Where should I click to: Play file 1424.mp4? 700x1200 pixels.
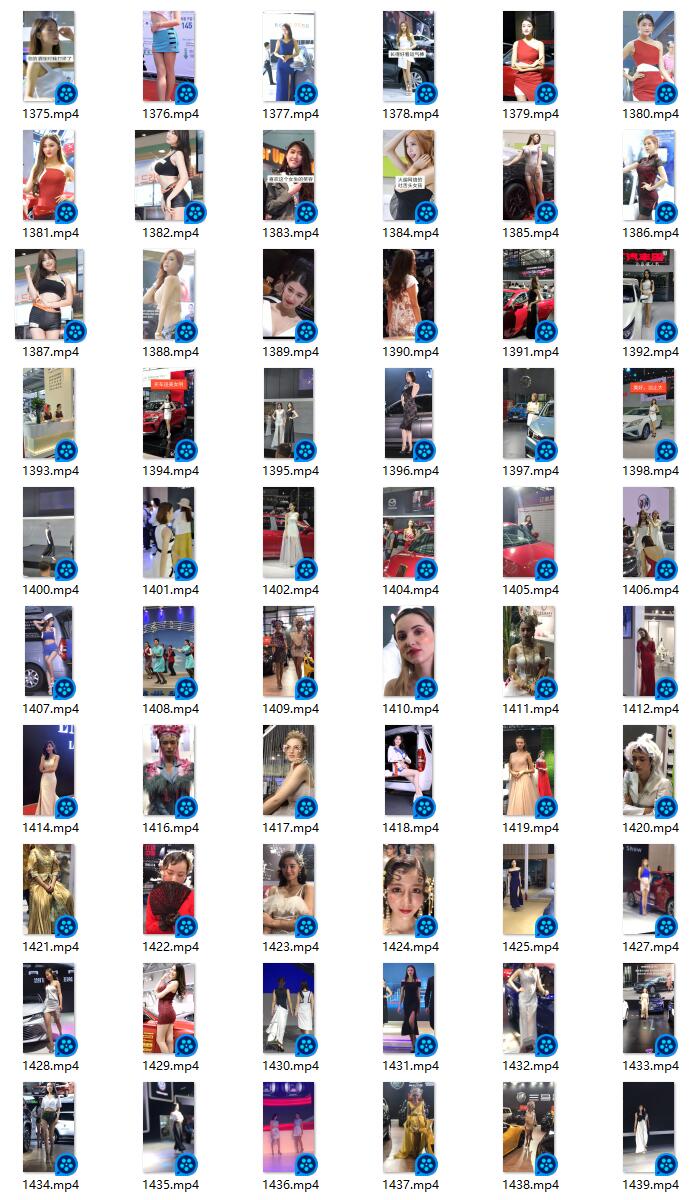[x=409, y=890]
